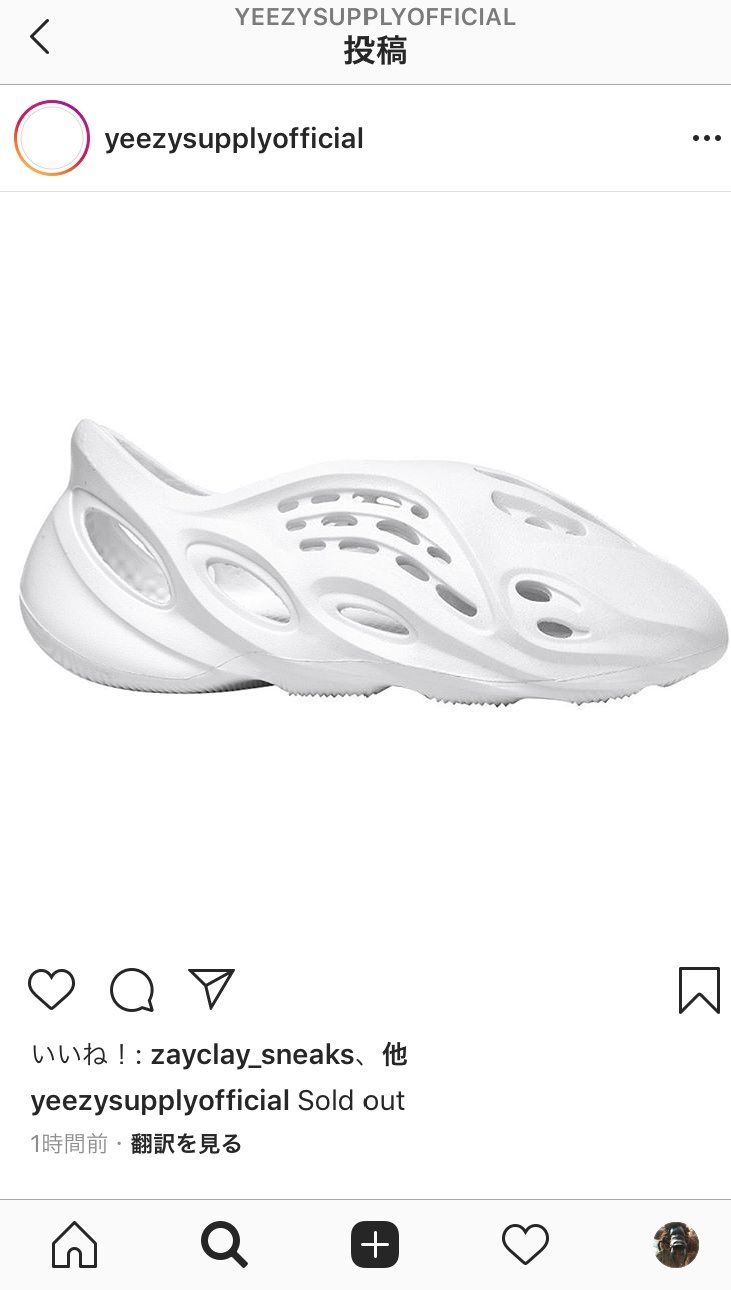Create a new post with the plus tab
Screen dimensions: 731x1290
pos(375,1245)
